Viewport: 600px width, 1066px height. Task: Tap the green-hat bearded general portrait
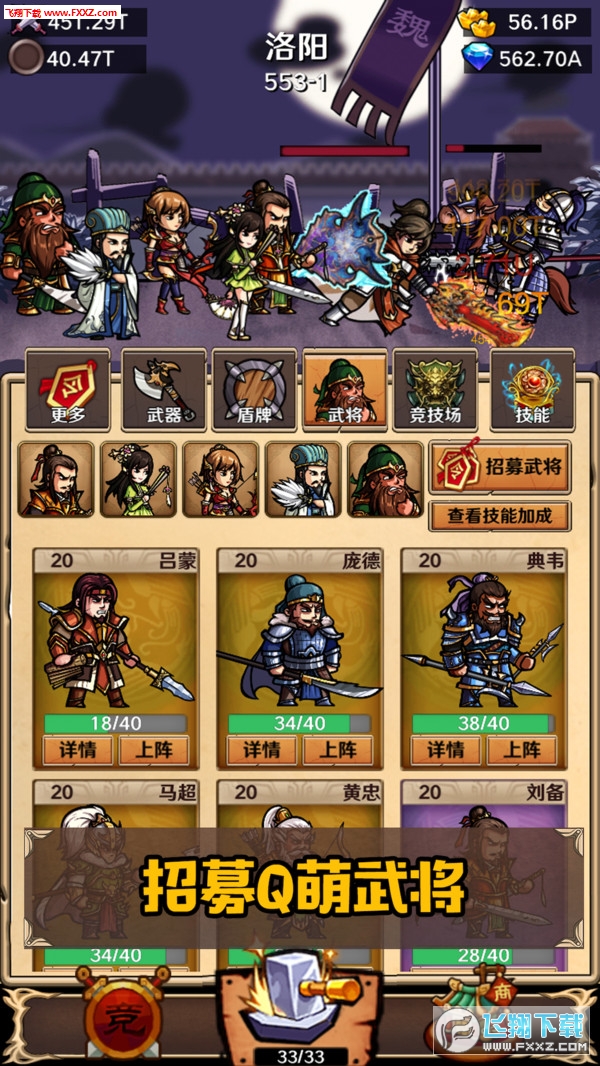tap(385, 480)
